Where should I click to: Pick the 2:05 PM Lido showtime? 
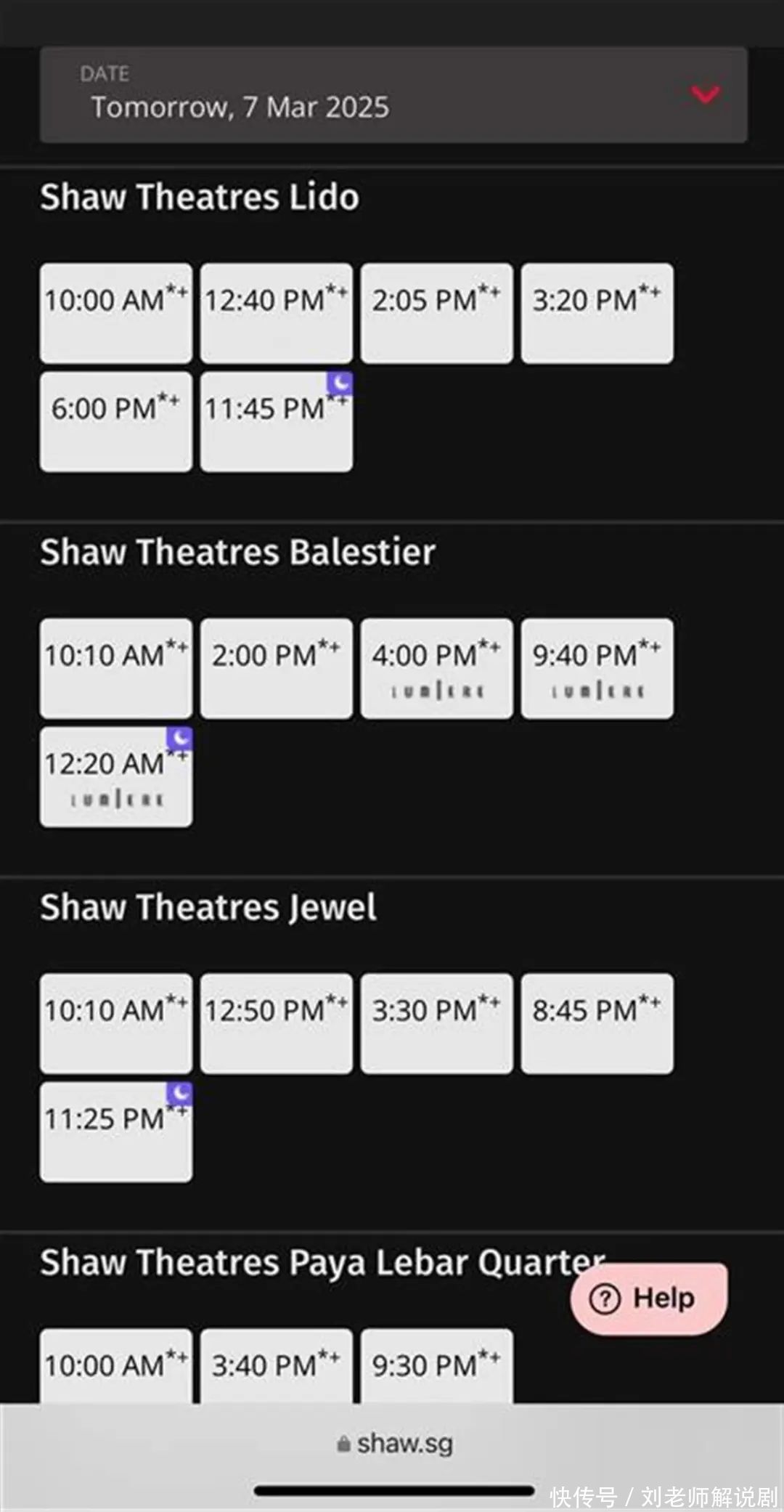pos(437,313)
